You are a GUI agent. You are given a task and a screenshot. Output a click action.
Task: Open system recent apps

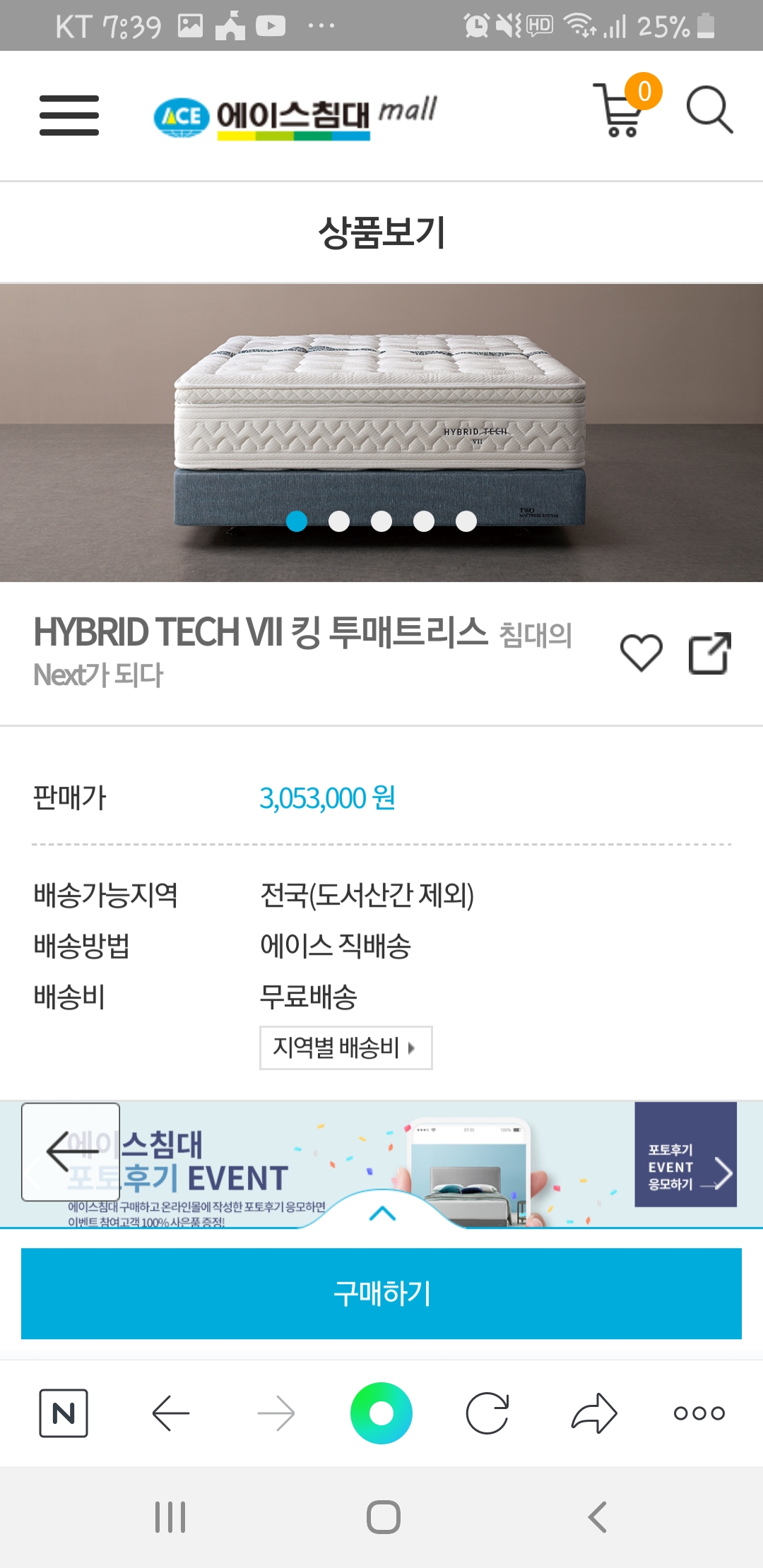(x=170, y=1517)
